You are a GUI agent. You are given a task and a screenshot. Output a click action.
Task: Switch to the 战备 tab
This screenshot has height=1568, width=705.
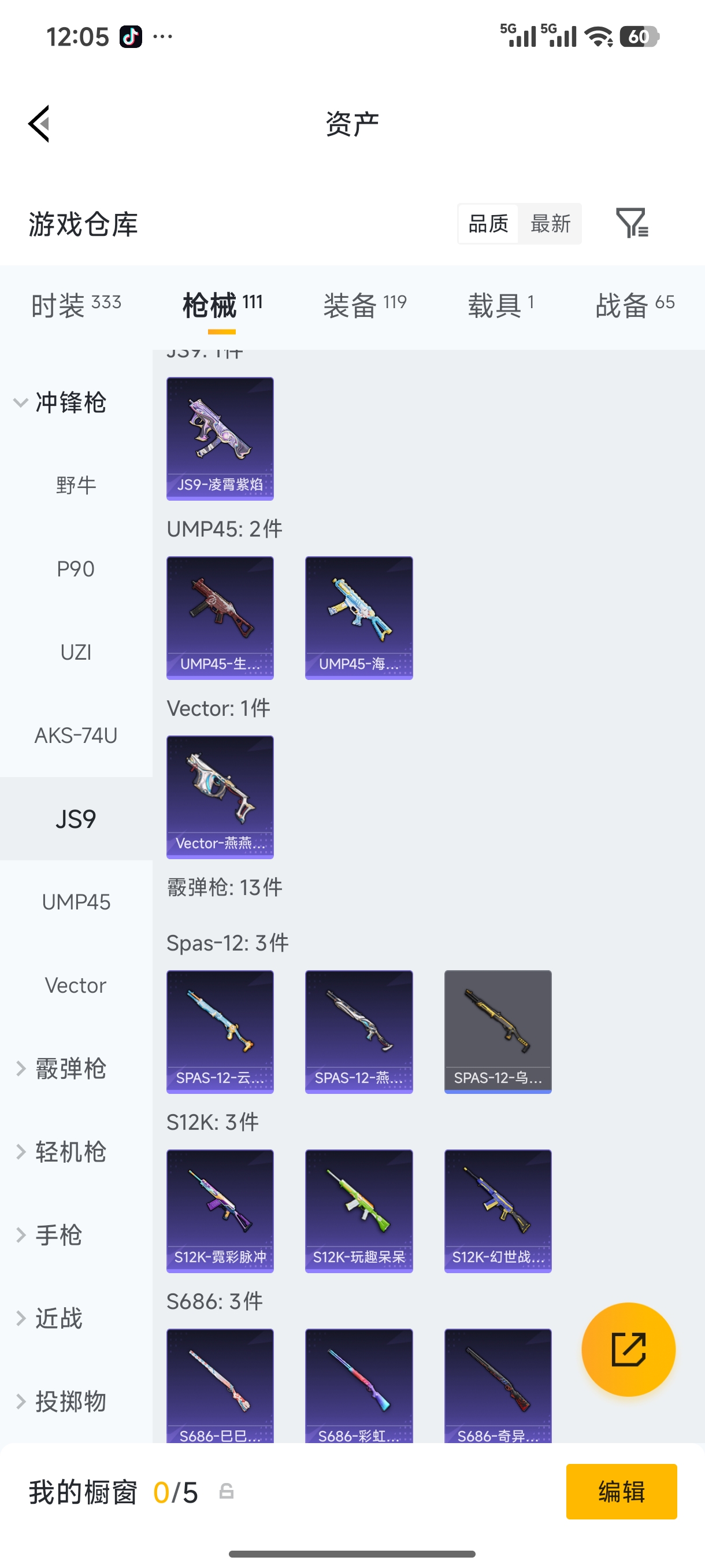point(634,304)
